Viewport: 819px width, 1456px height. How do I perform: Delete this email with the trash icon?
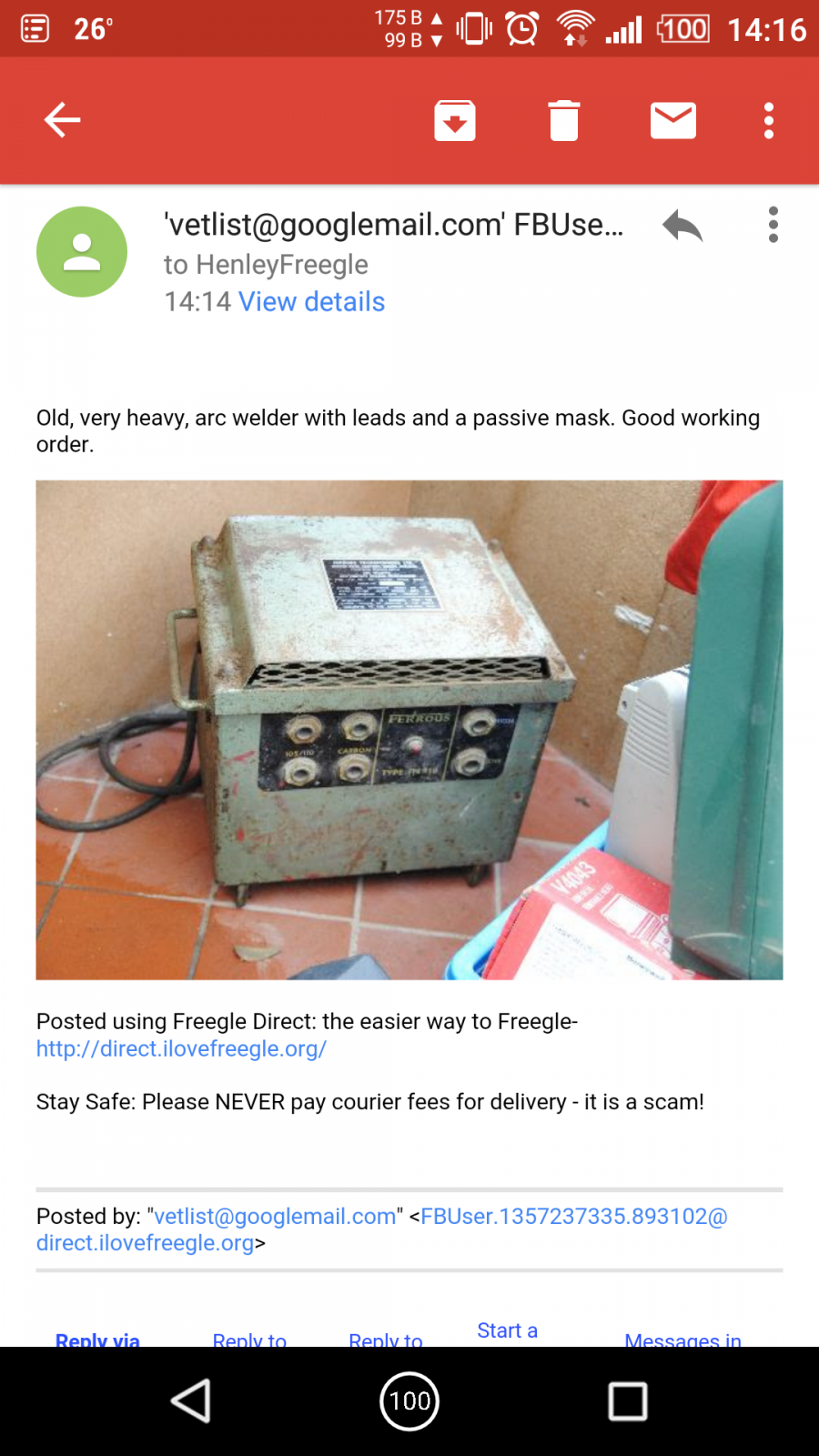(564, 120)
